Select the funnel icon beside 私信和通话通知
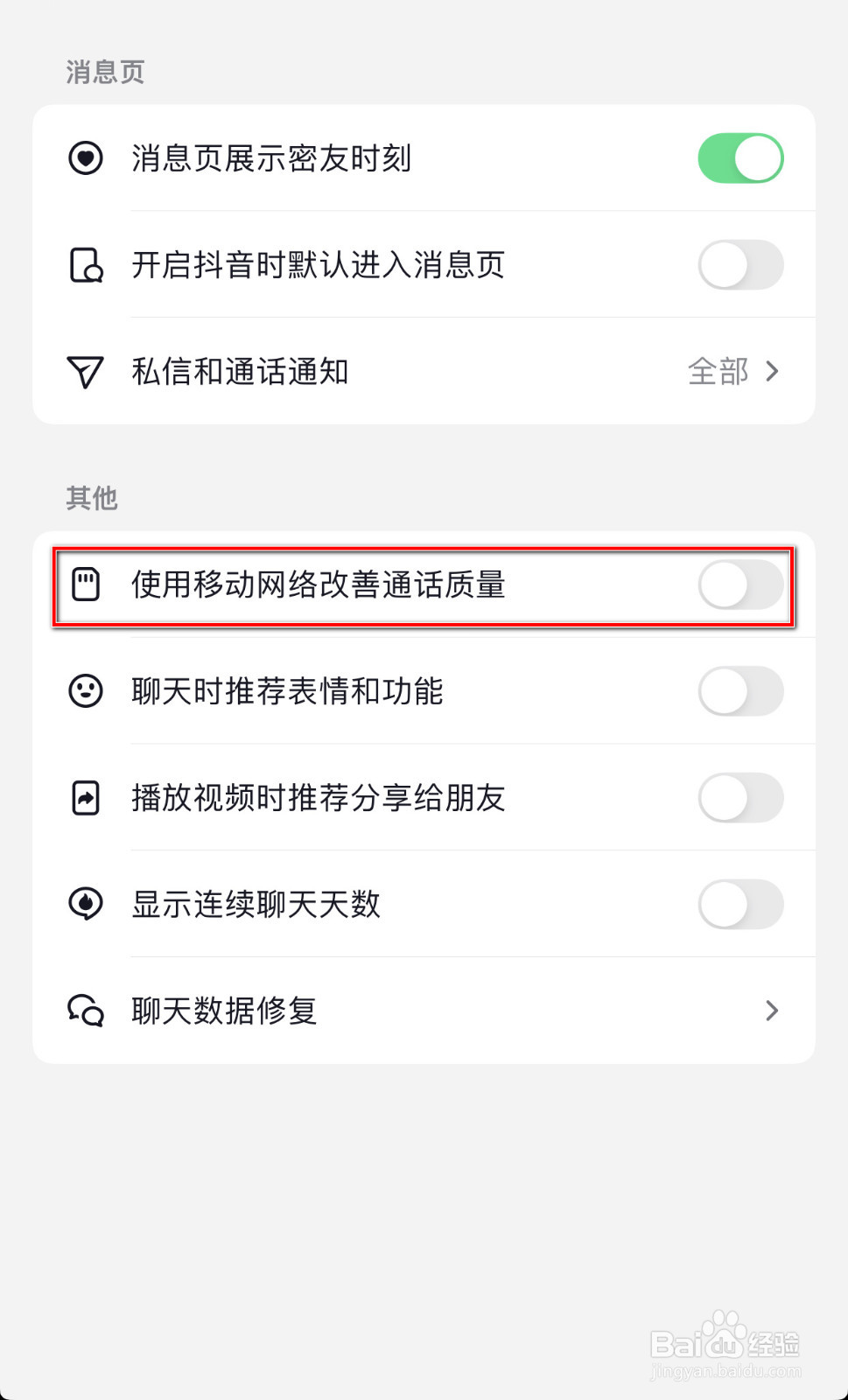This screenshot has height=1400, width=848. (x=84, y=371)
